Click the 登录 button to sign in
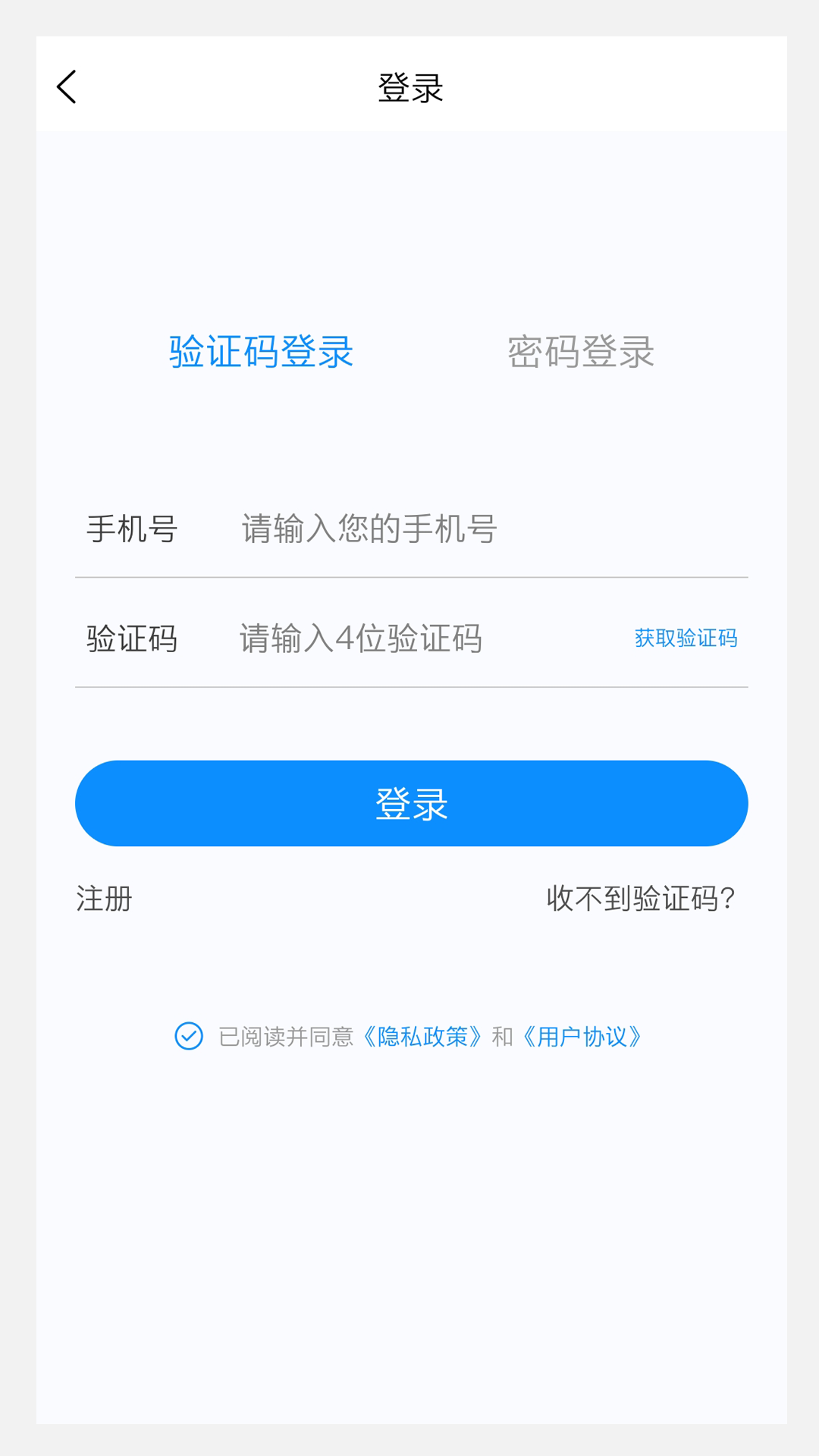Screen dimensions: 819x1456 click(409, 802)
